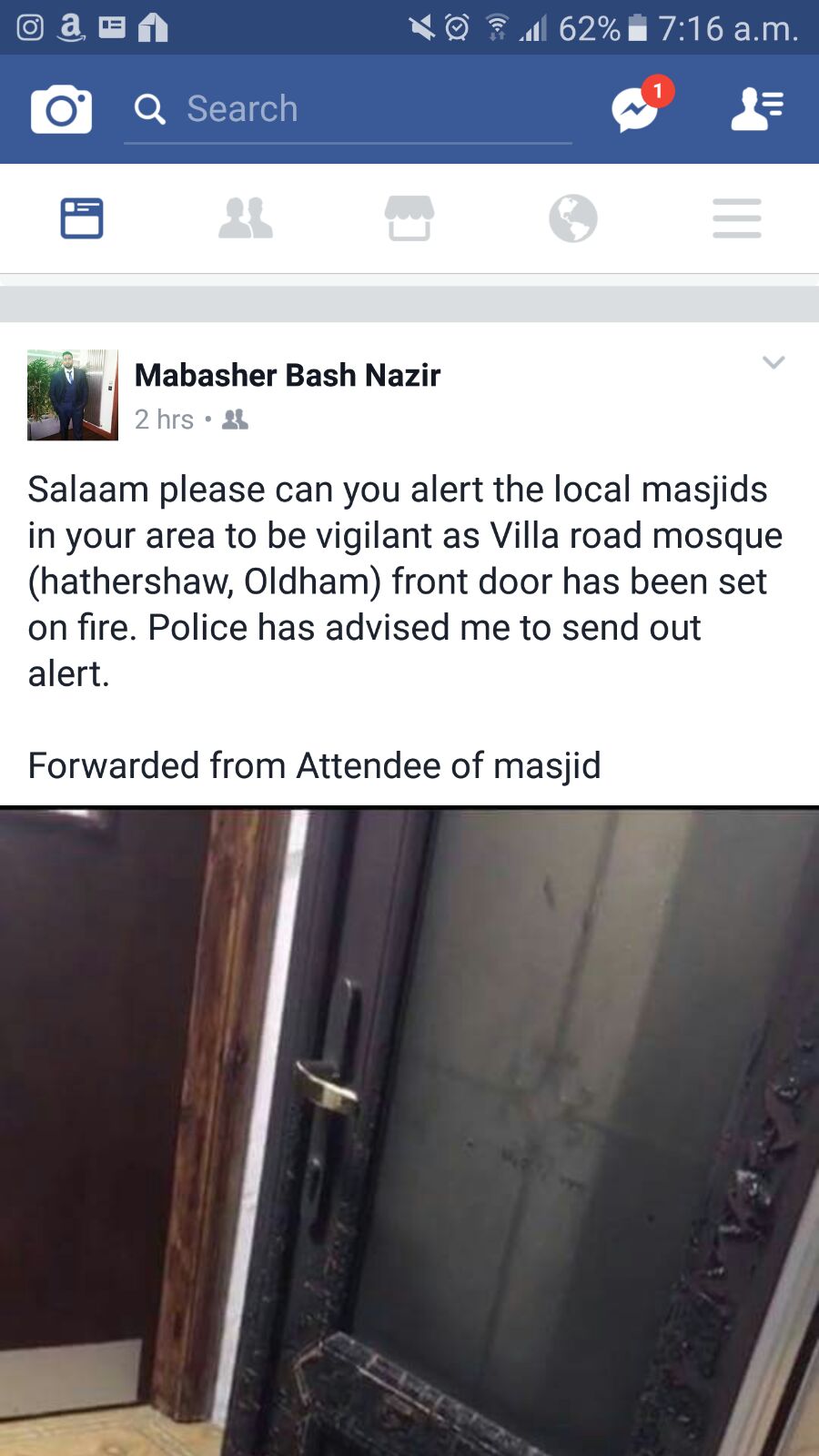
Task: Open the camera from the top bar
Action: [x=61, y=110]
